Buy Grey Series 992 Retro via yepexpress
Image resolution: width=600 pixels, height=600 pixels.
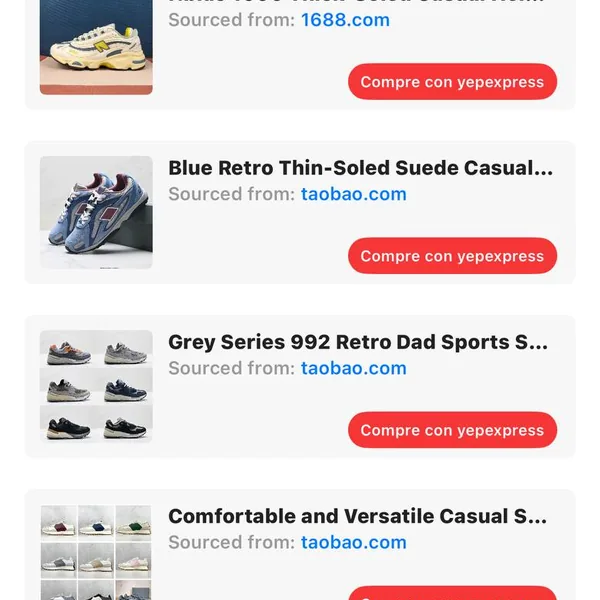(x=452, y=430)
